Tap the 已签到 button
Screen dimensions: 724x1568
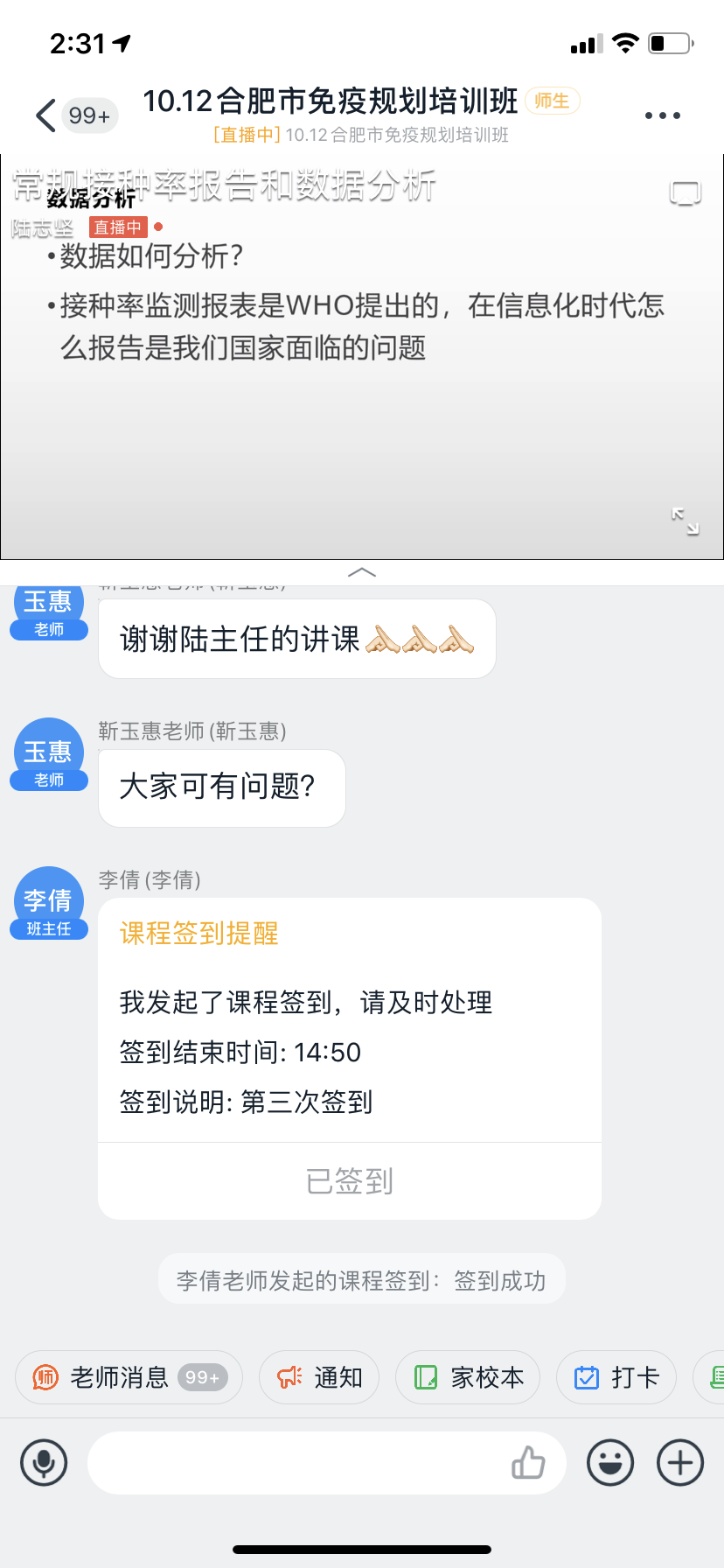point(349,1181)
